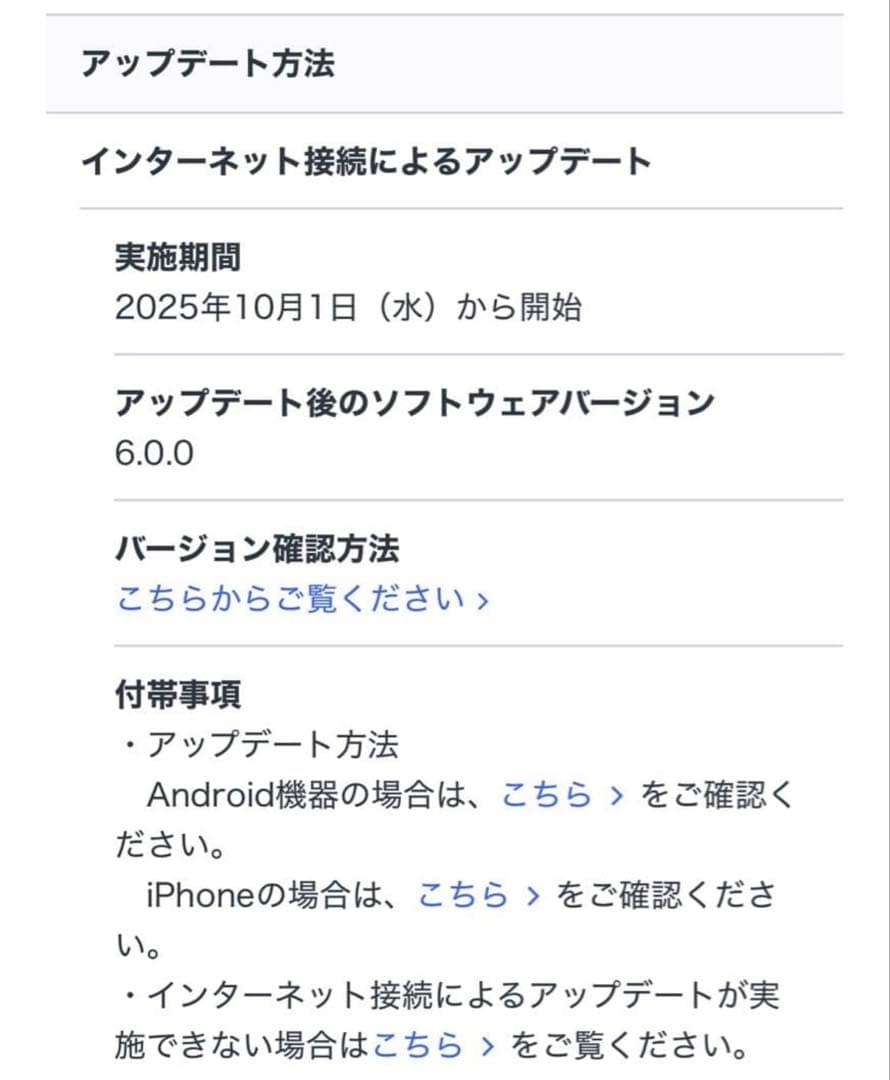Click the アップデート後のソフトウェアバージョン heading
This screenshot has width=890, height=1080.
[415, 402]
